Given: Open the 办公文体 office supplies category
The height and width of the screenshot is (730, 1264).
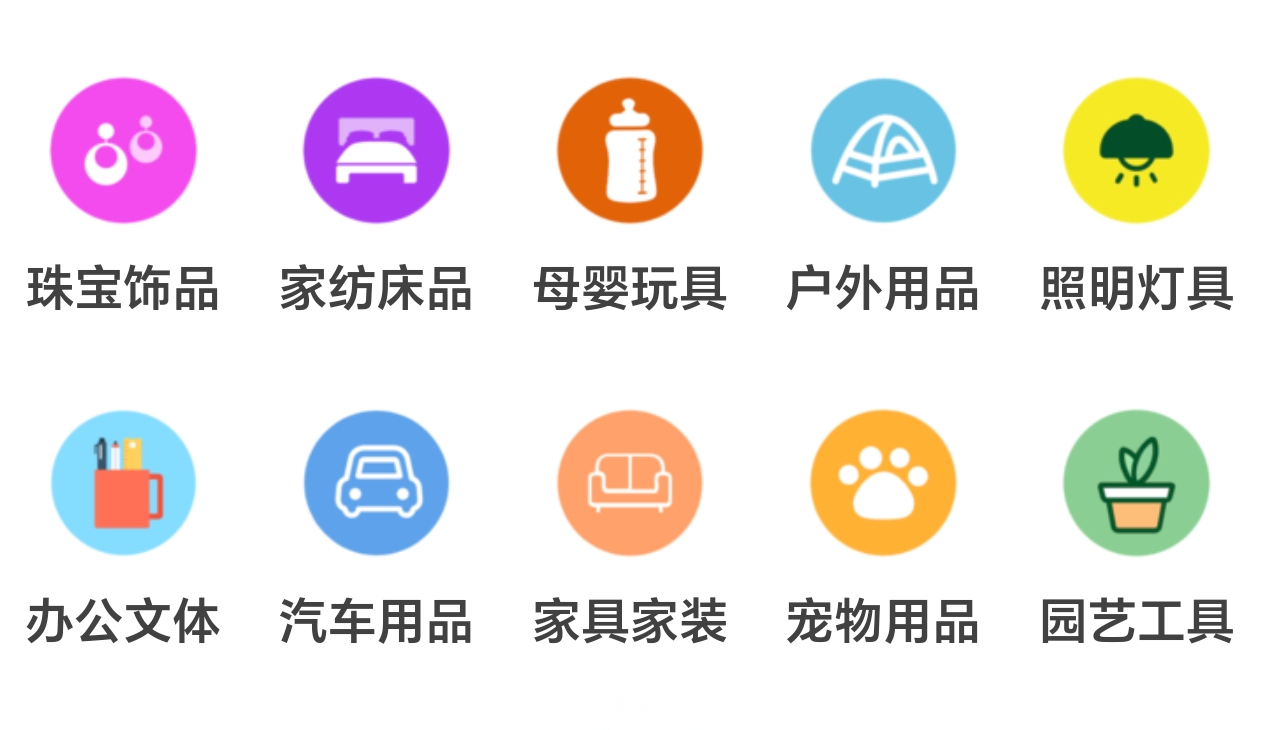Looking at the screenshot, I should pos(123,483).
